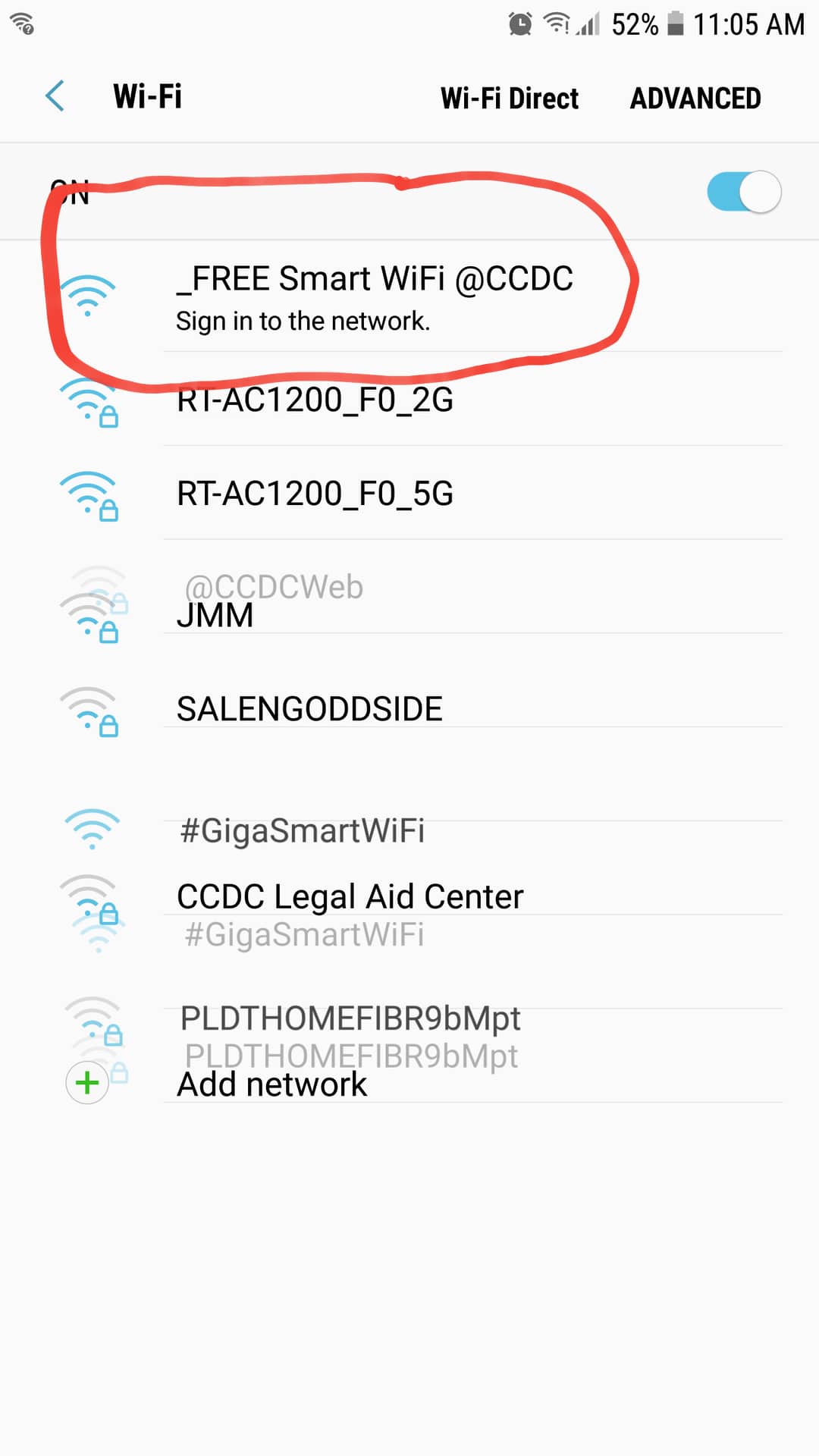
Task: Select _FREE Smart WiFi @CCDC network
Action: (x=409, y=297)
